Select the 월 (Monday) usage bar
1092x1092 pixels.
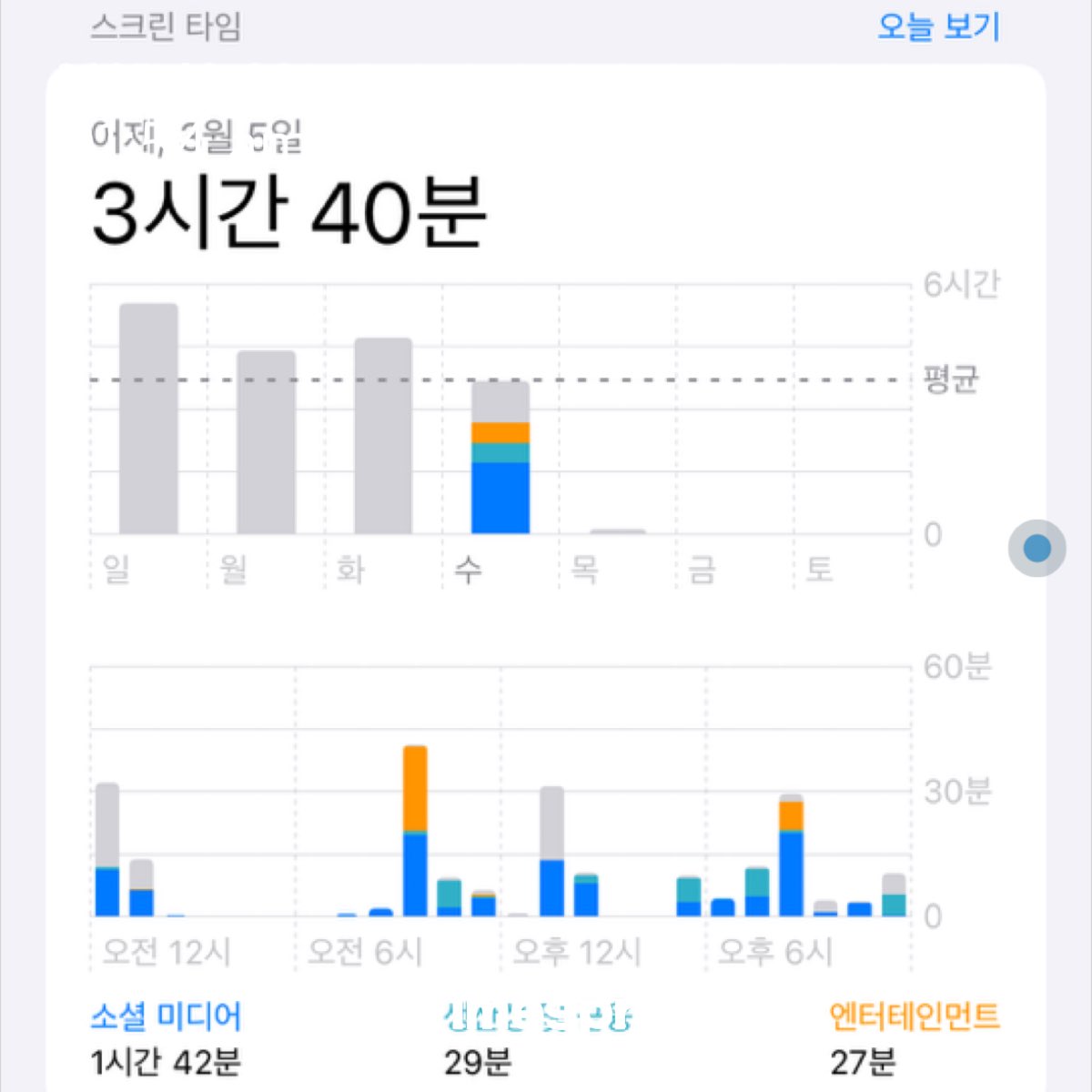pyautogui.click(x=266, y=442)
